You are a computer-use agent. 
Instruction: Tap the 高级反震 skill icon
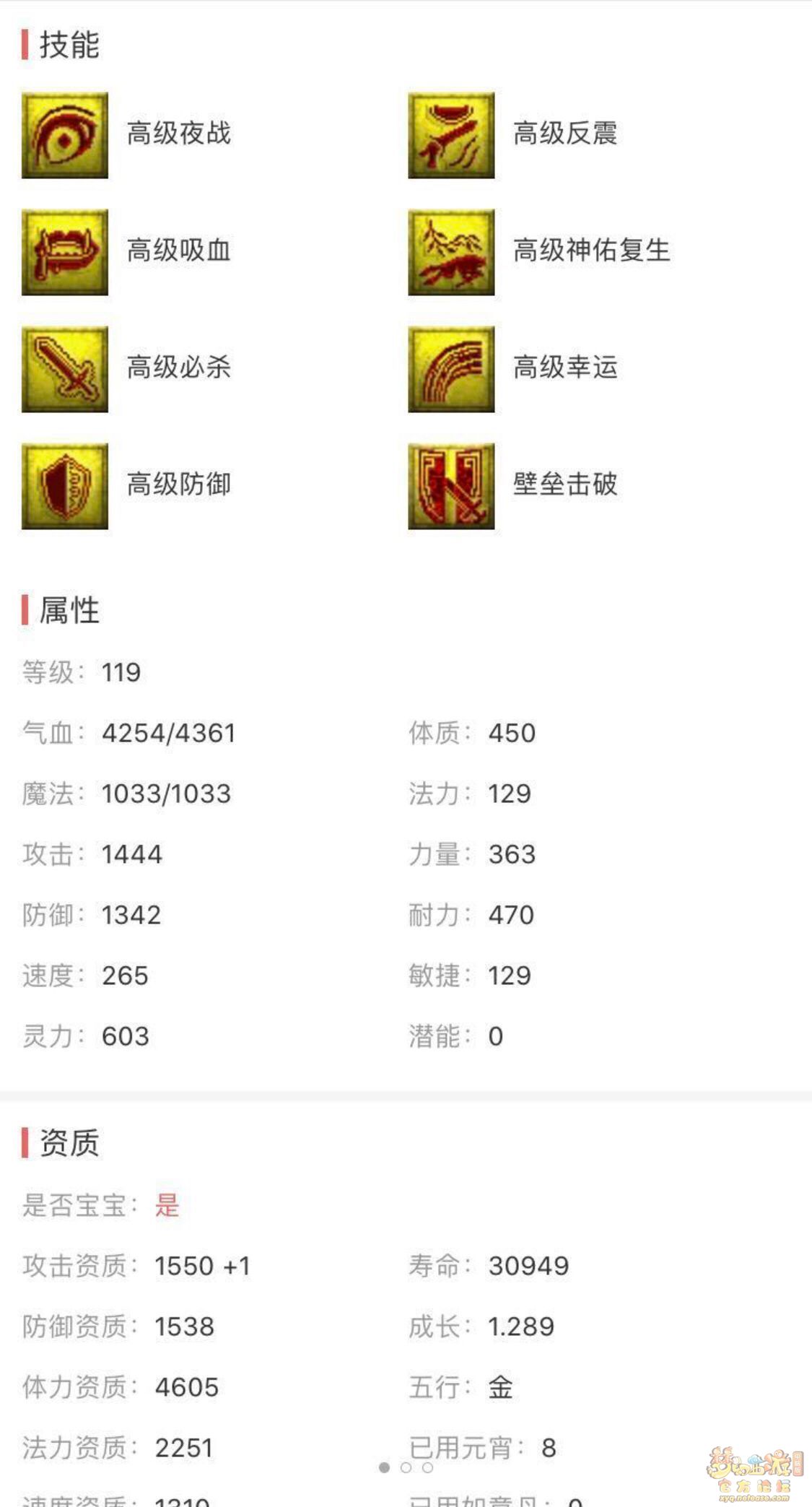[x=451, y=135]
